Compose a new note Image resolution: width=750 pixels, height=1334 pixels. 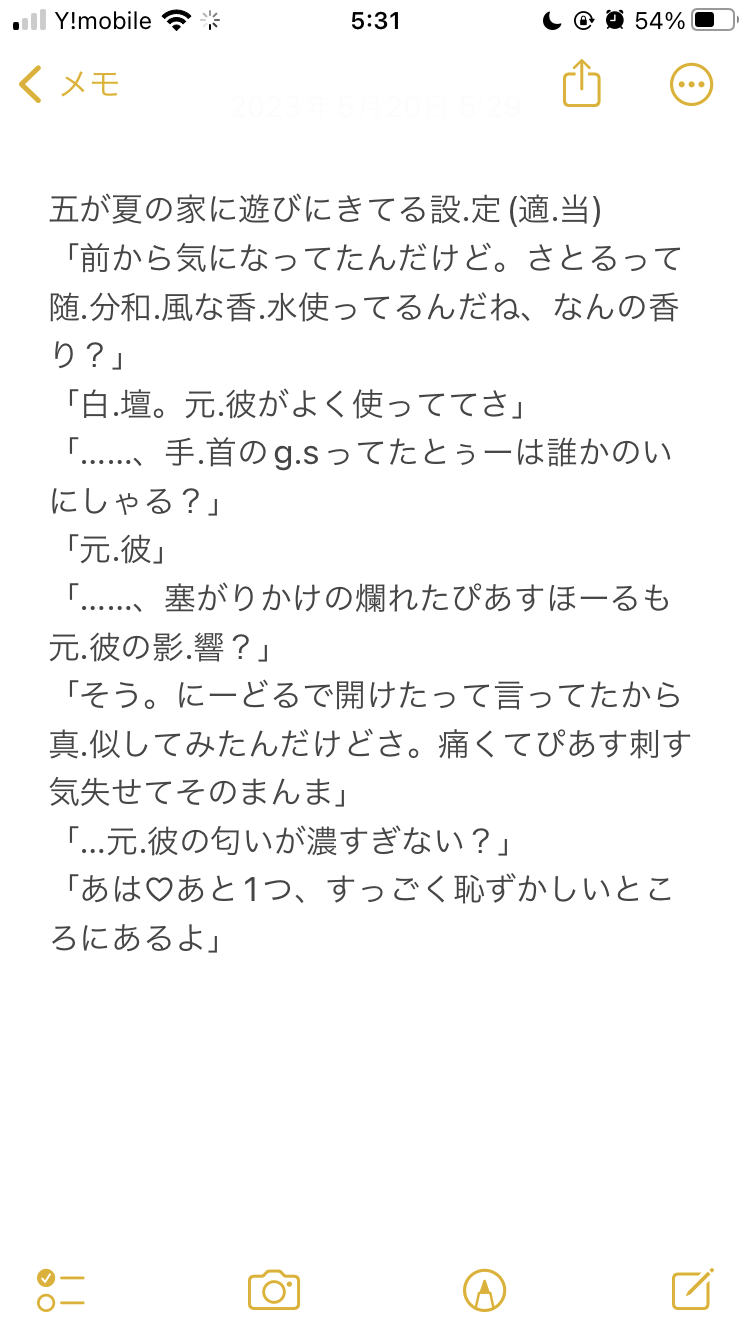pos(692,1290)
